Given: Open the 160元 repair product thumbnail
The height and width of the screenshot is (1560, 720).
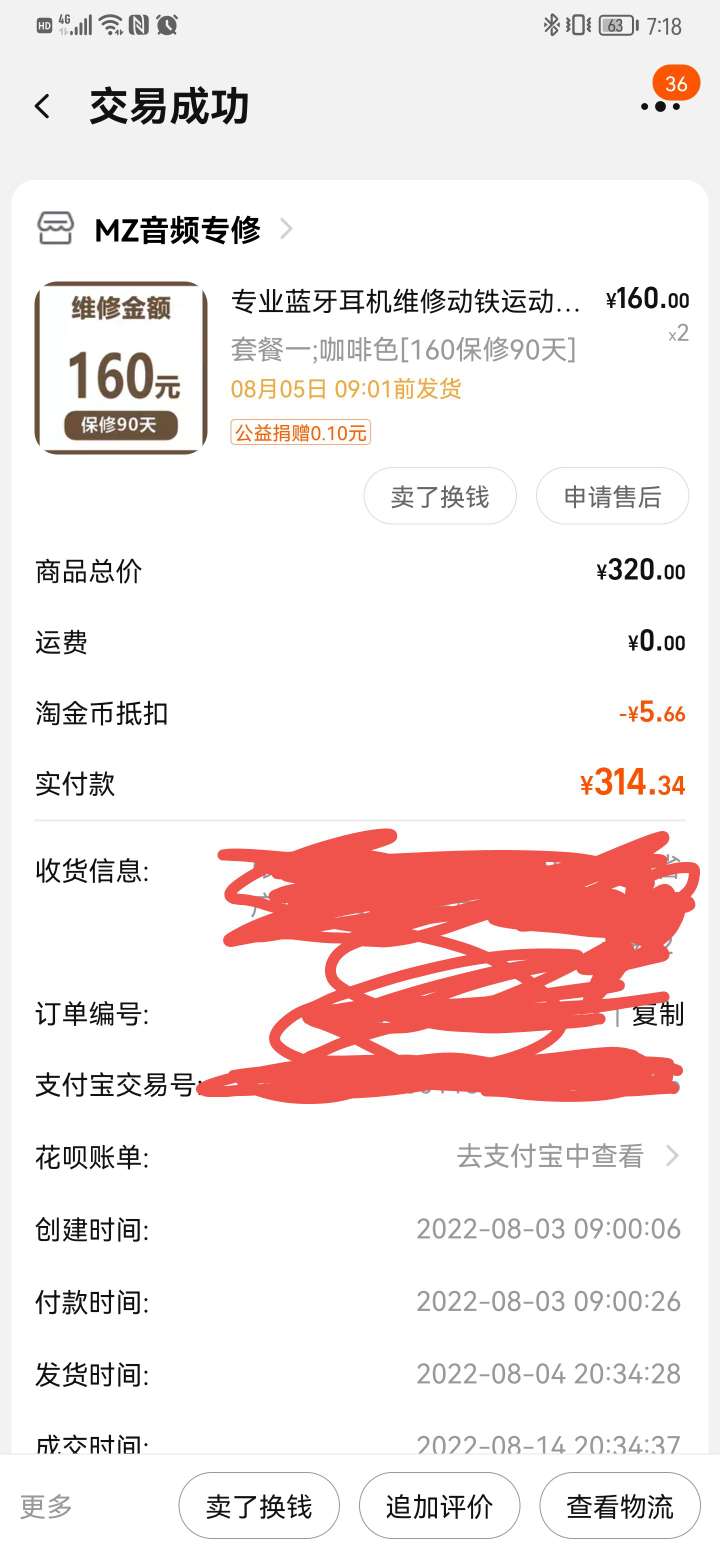Looking at the screenshot, I should (x=121, y=368).
